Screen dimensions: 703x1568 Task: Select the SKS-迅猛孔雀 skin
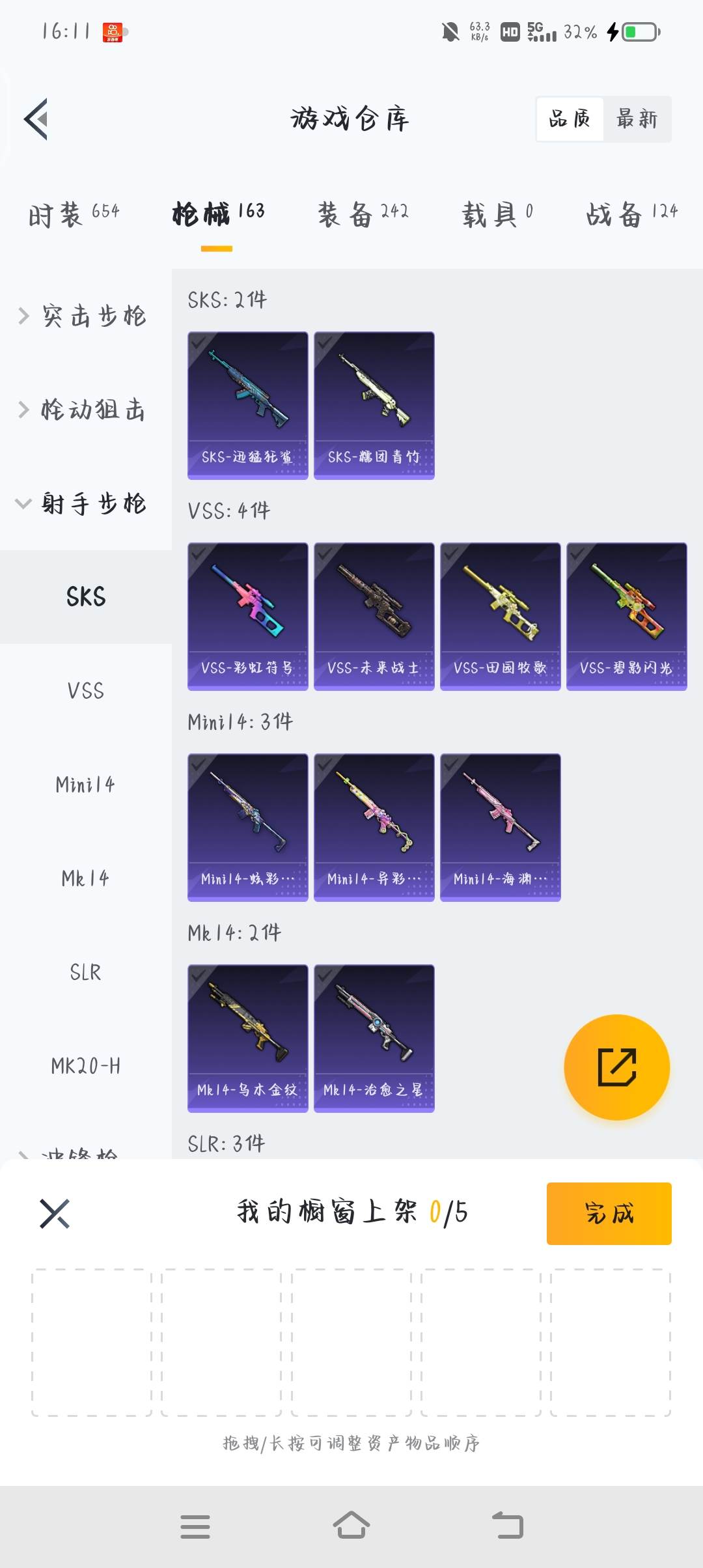pos(247,405)
